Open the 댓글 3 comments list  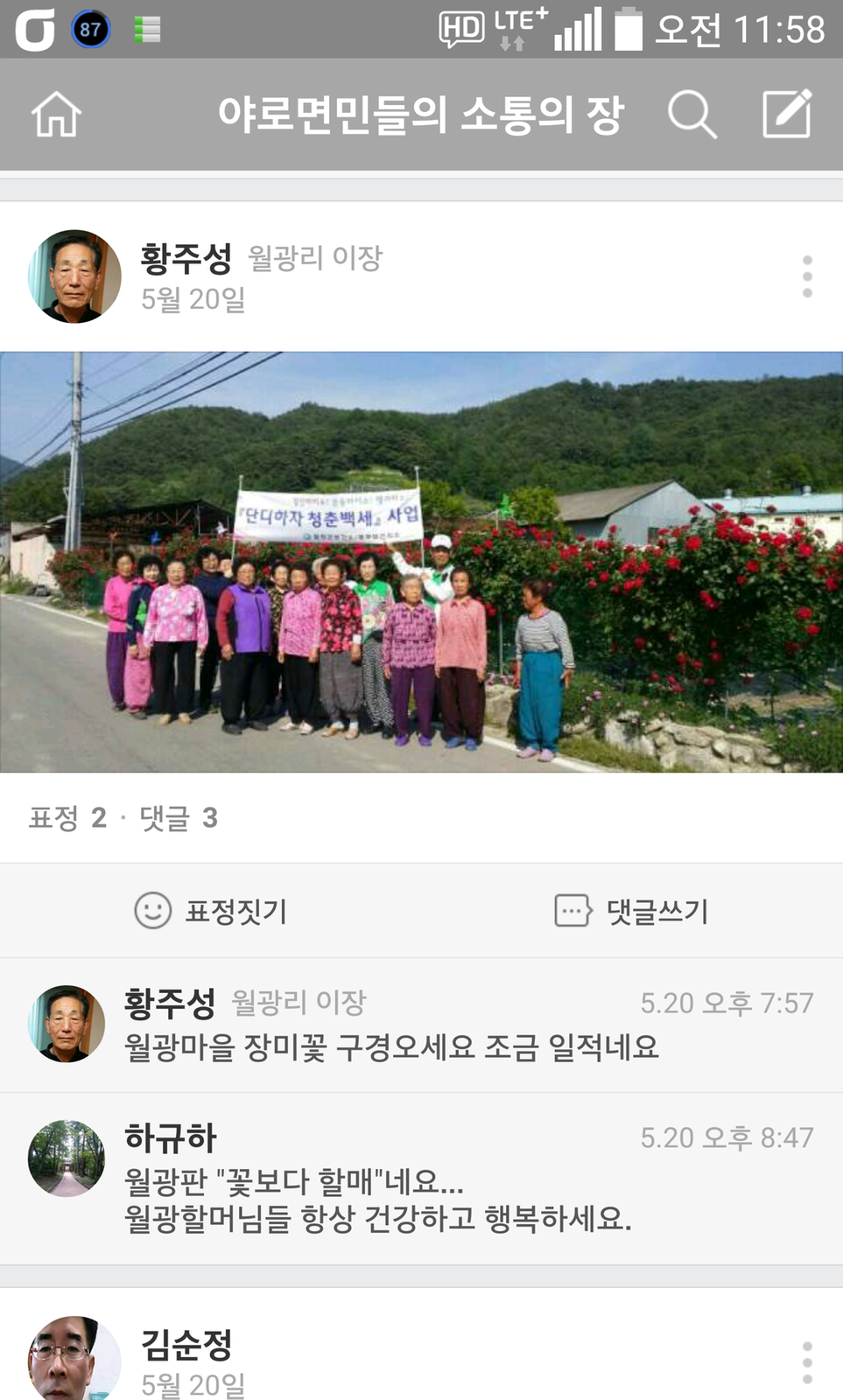tap(175, 818)
